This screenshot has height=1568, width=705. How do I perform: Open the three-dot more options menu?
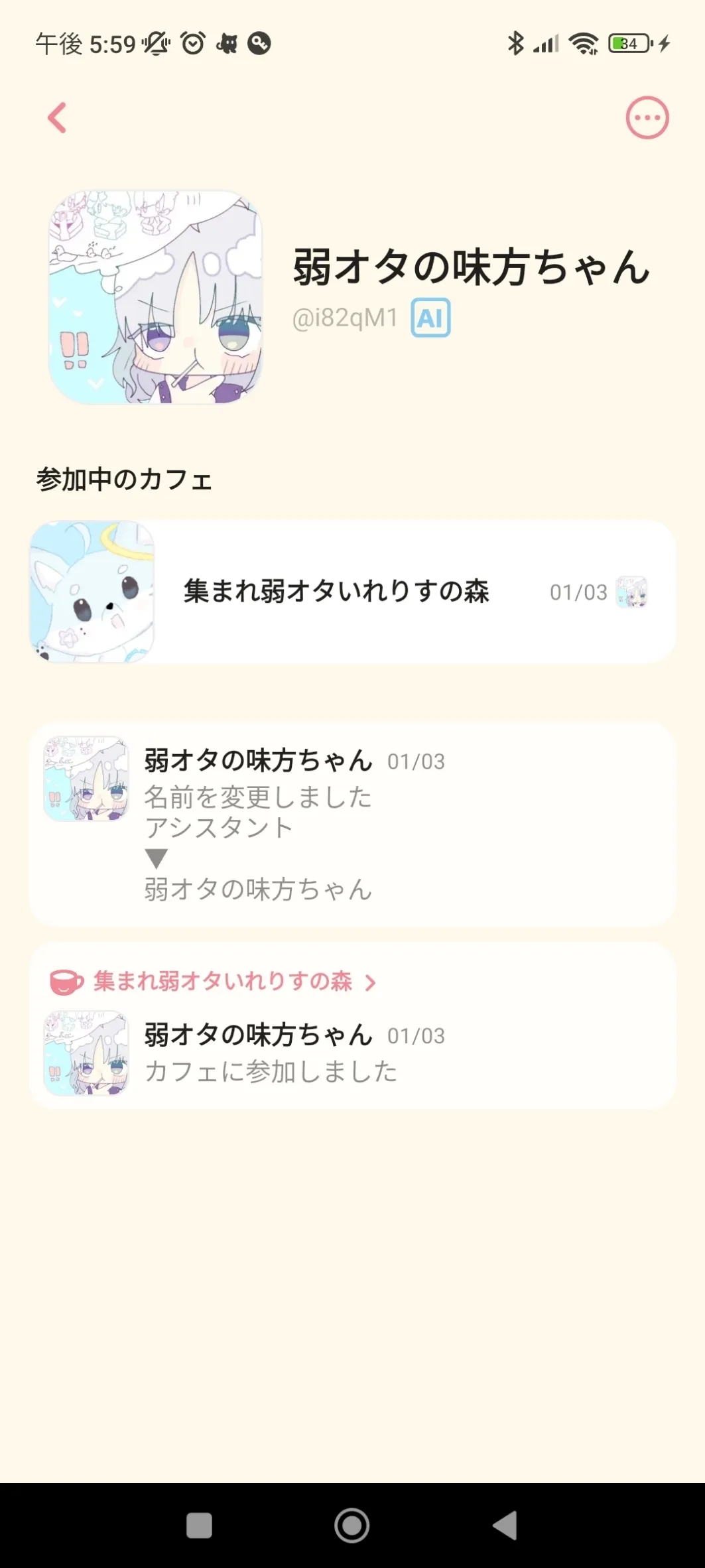click(647, 118)
